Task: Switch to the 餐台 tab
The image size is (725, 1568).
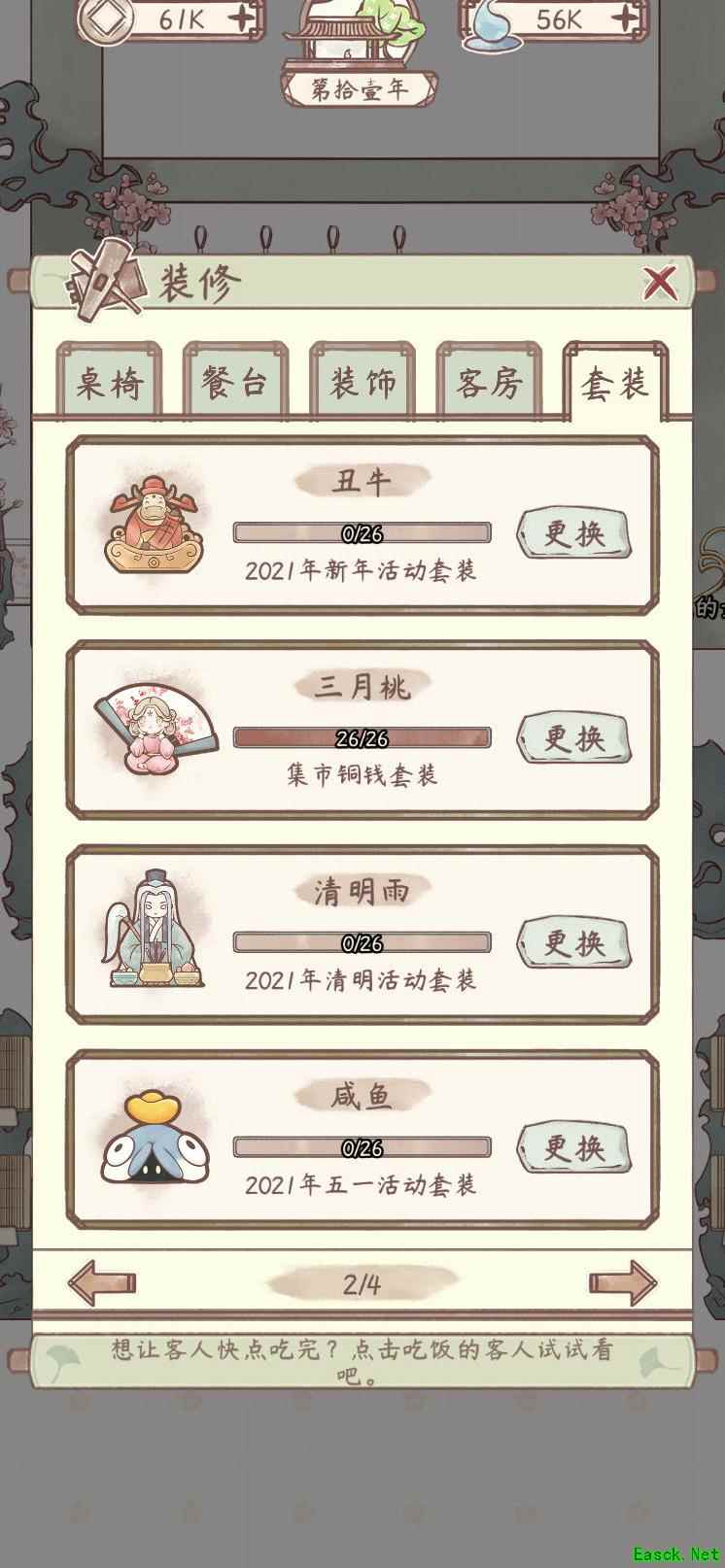Action: [235, 382]
